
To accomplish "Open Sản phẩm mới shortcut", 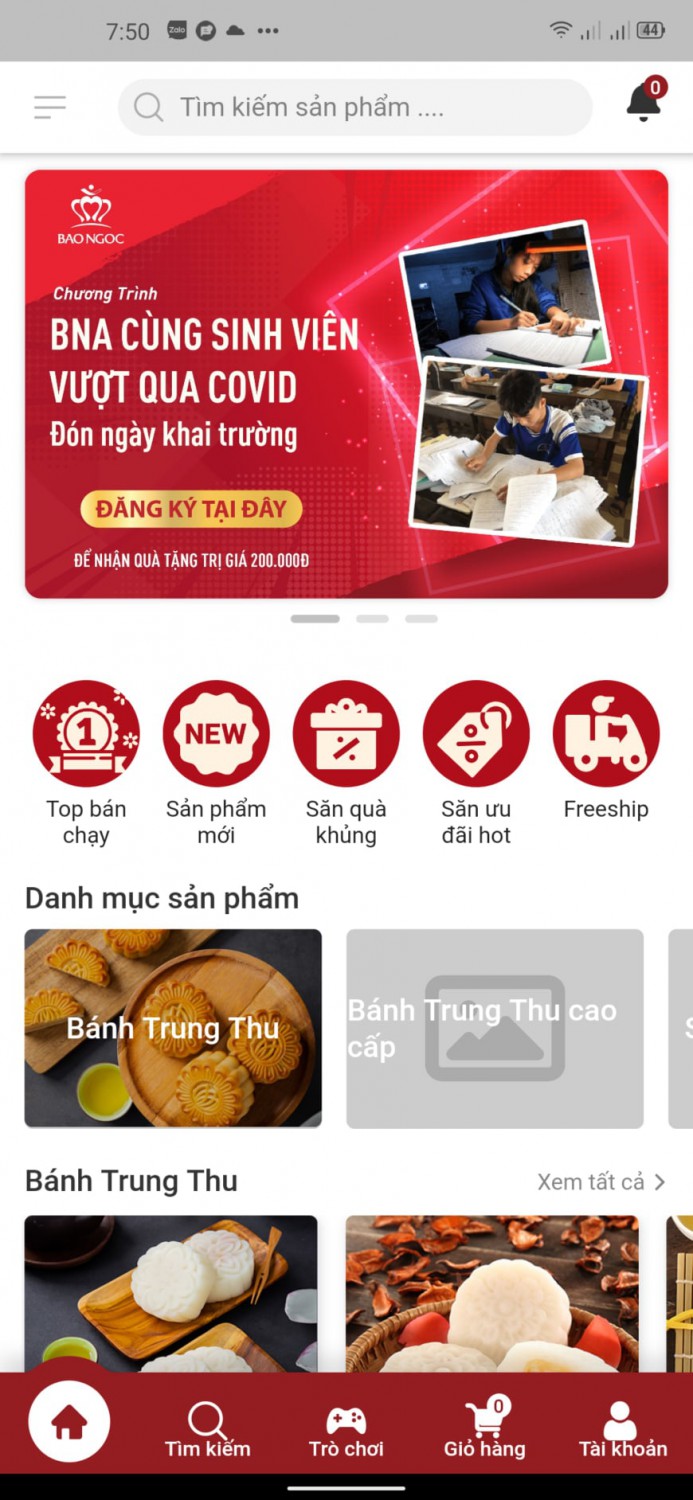I will click(x=216, y=734).
